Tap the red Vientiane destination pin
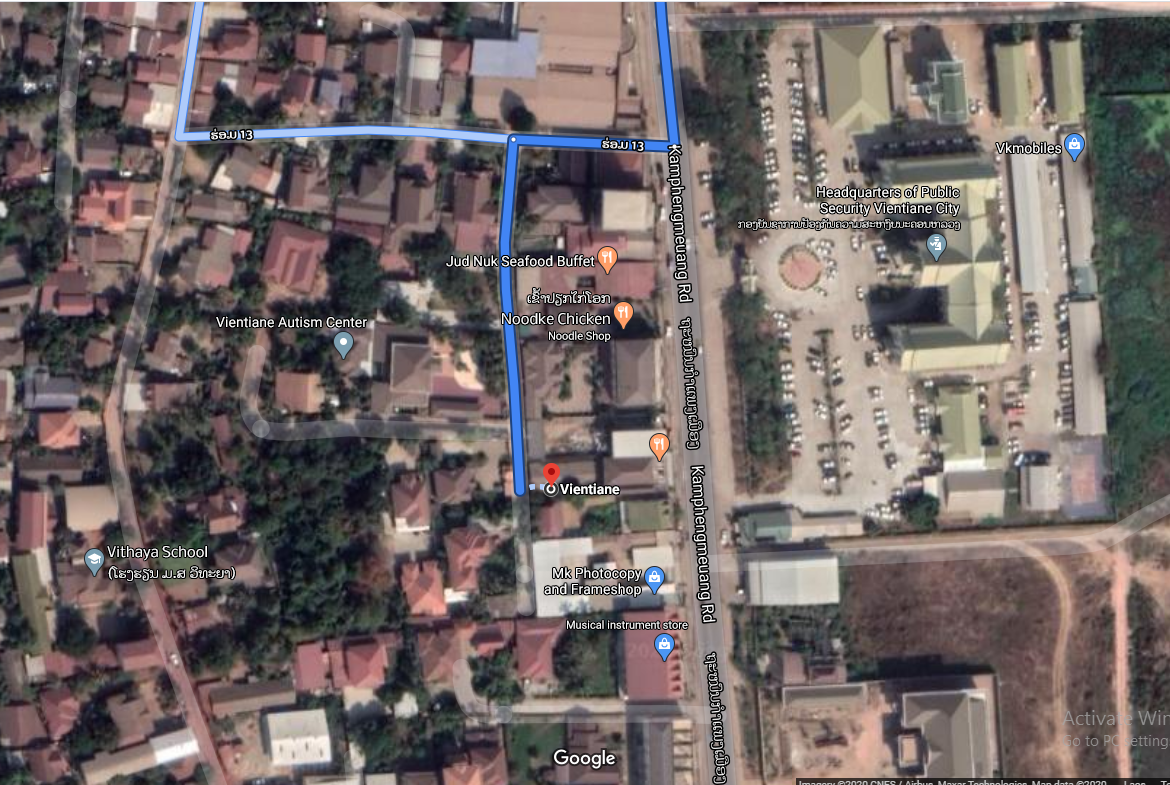 point(549,474)
